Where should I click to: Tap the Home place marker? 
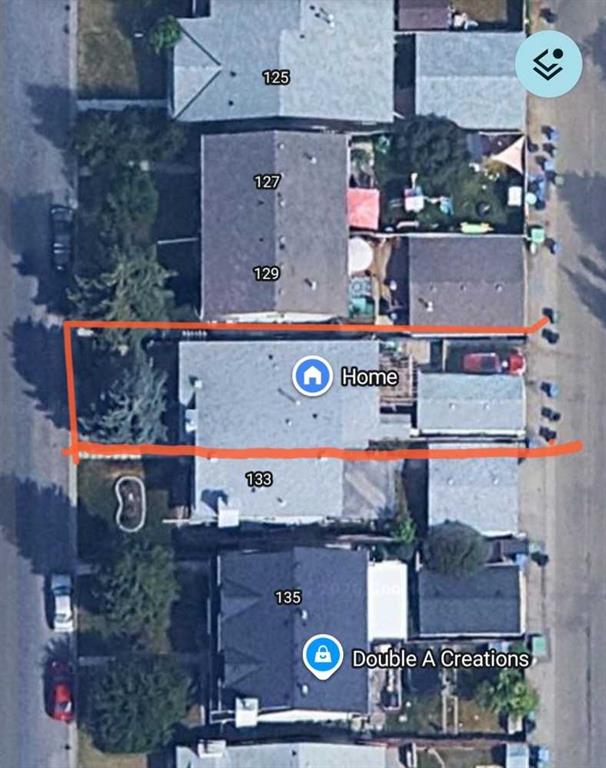[x=313, y=376]
